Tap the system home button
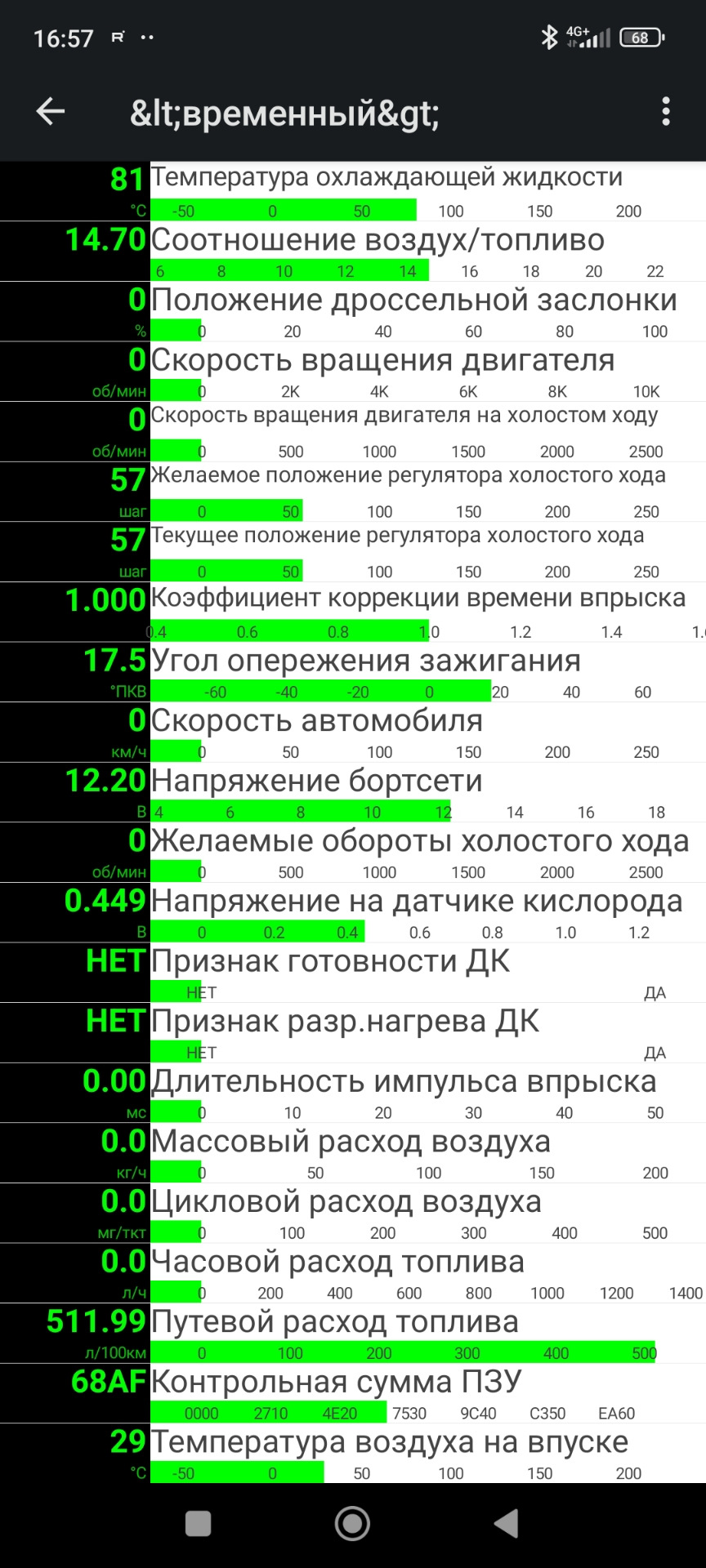Screen dimensions: 706x1568 (x=352, y=1523)
